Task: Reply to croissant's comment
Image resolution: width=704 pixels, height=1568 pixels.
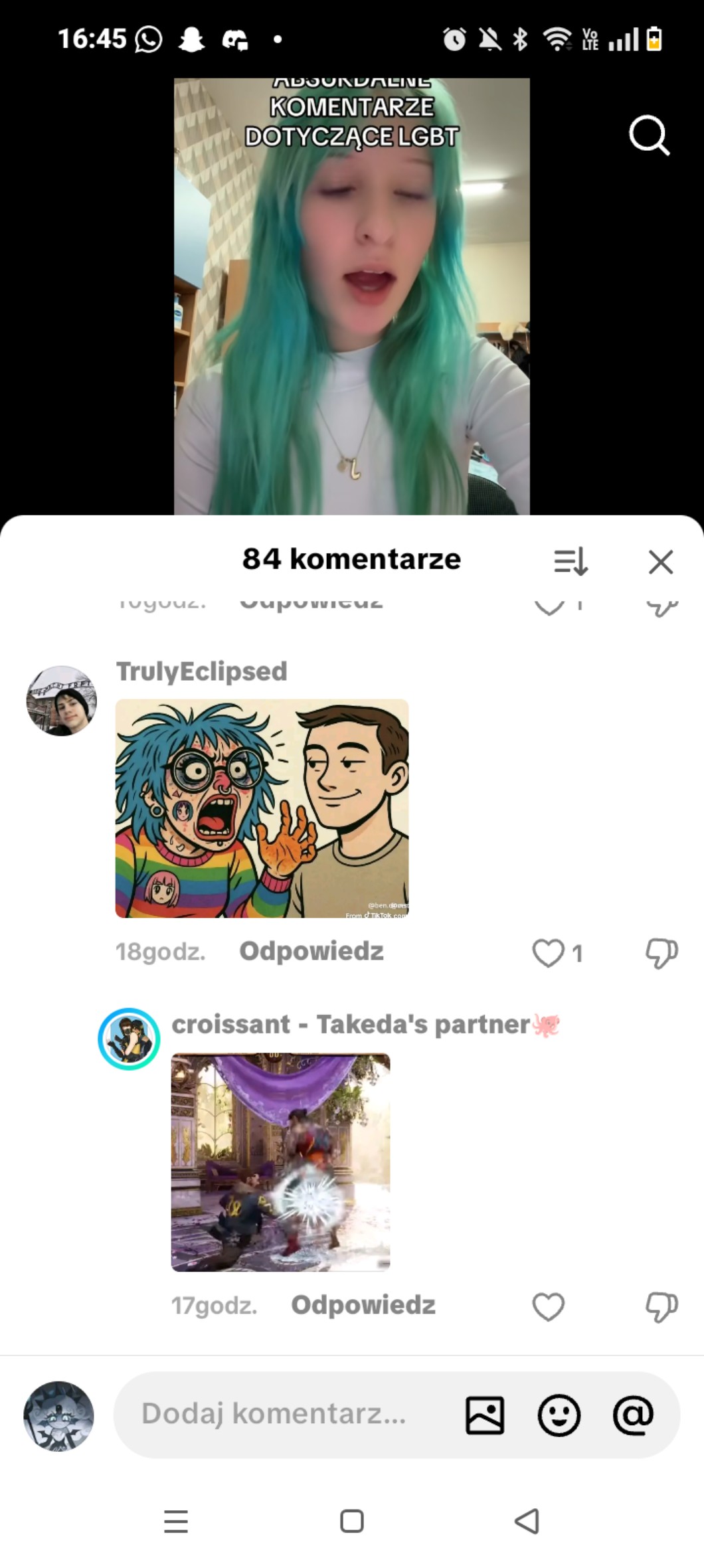Action: pos(363,1305)
